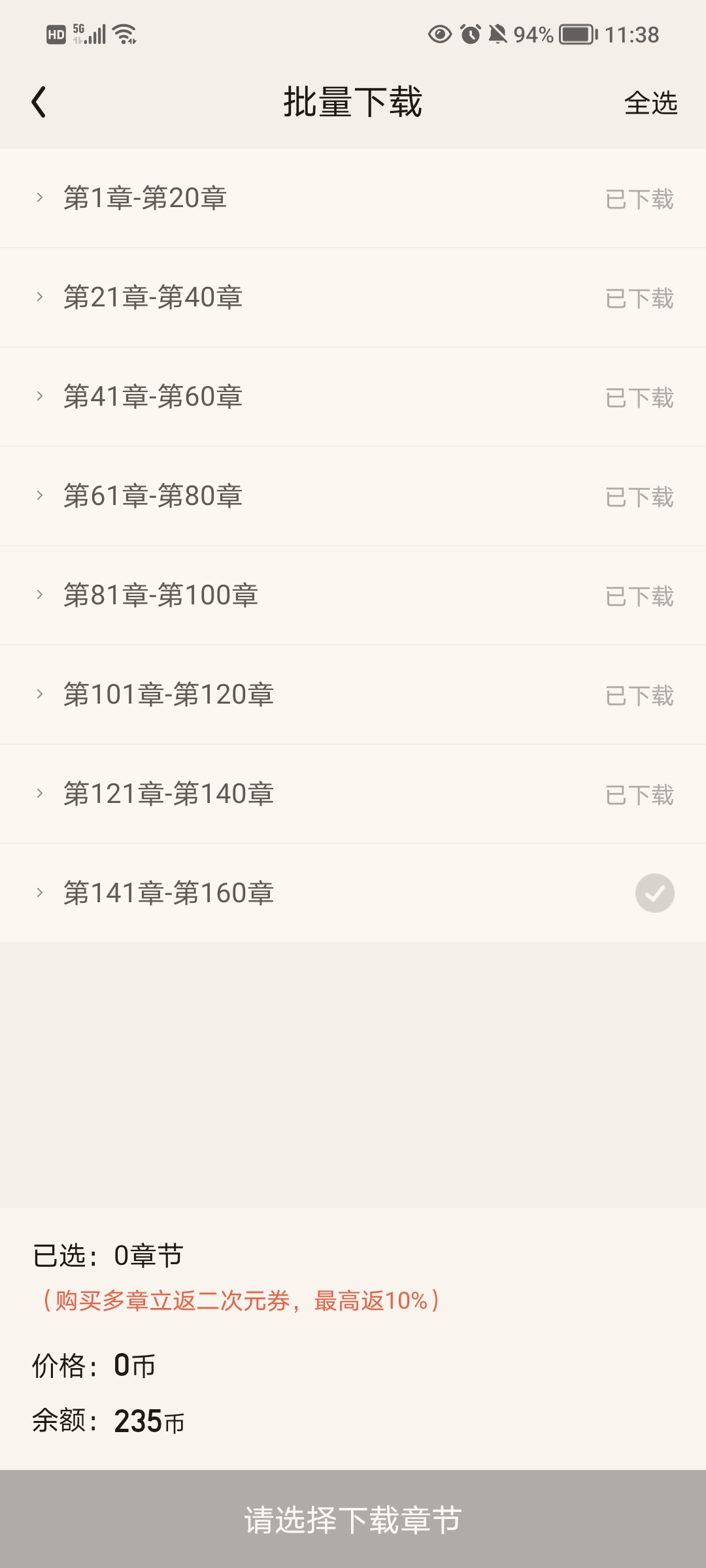Tap 全选 to select all chapters
Image resolution: width=706 pixels, height=1568 pixels.
coord(650,103)
